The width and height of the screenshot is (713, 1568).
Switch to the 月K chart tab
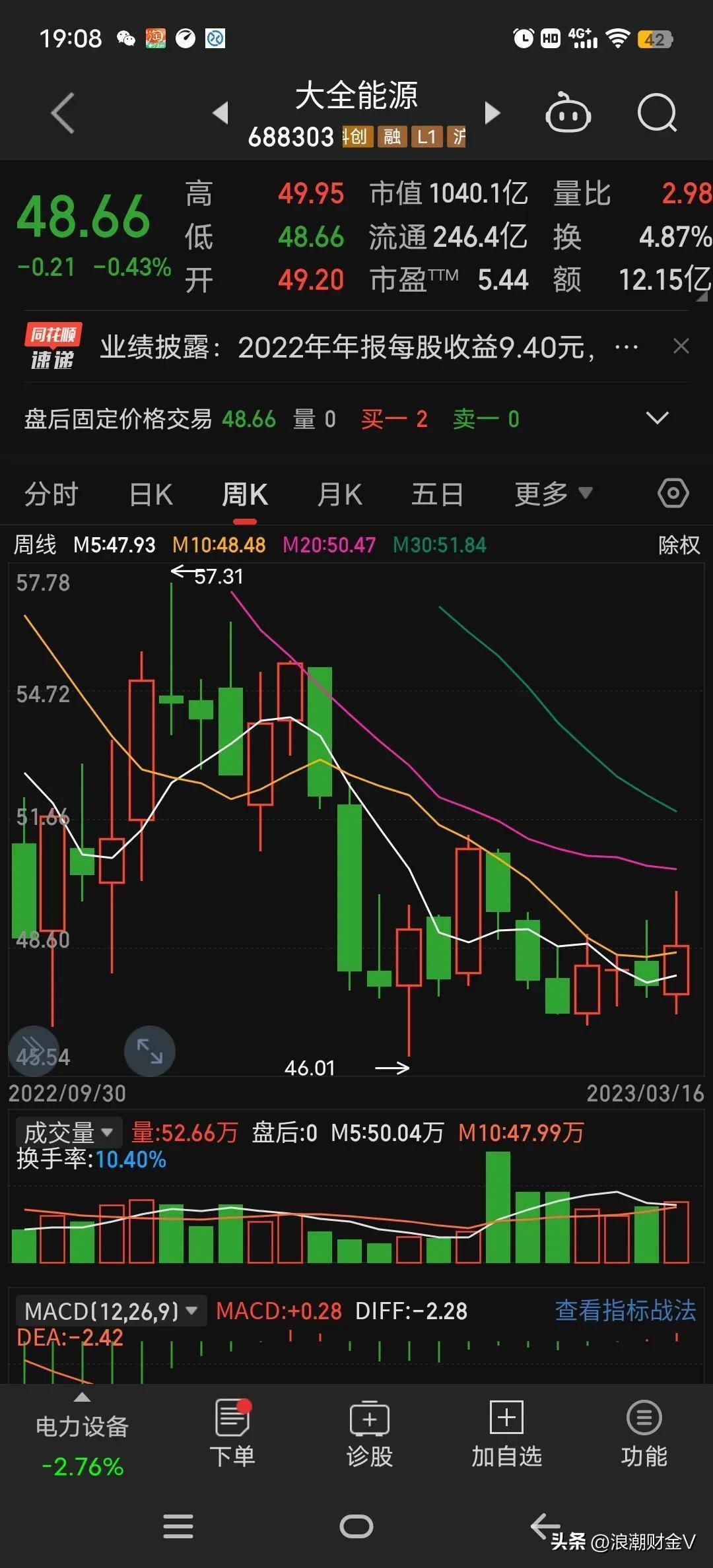(x=340, y=494)
